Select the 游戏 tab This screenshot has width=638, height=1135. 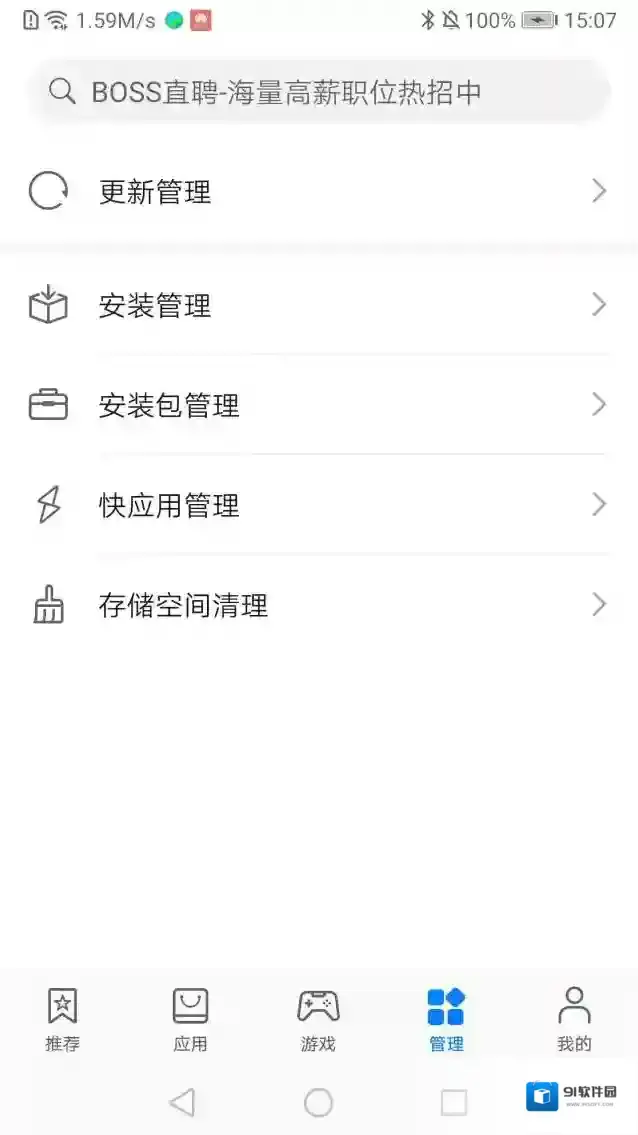[318, 1019]
